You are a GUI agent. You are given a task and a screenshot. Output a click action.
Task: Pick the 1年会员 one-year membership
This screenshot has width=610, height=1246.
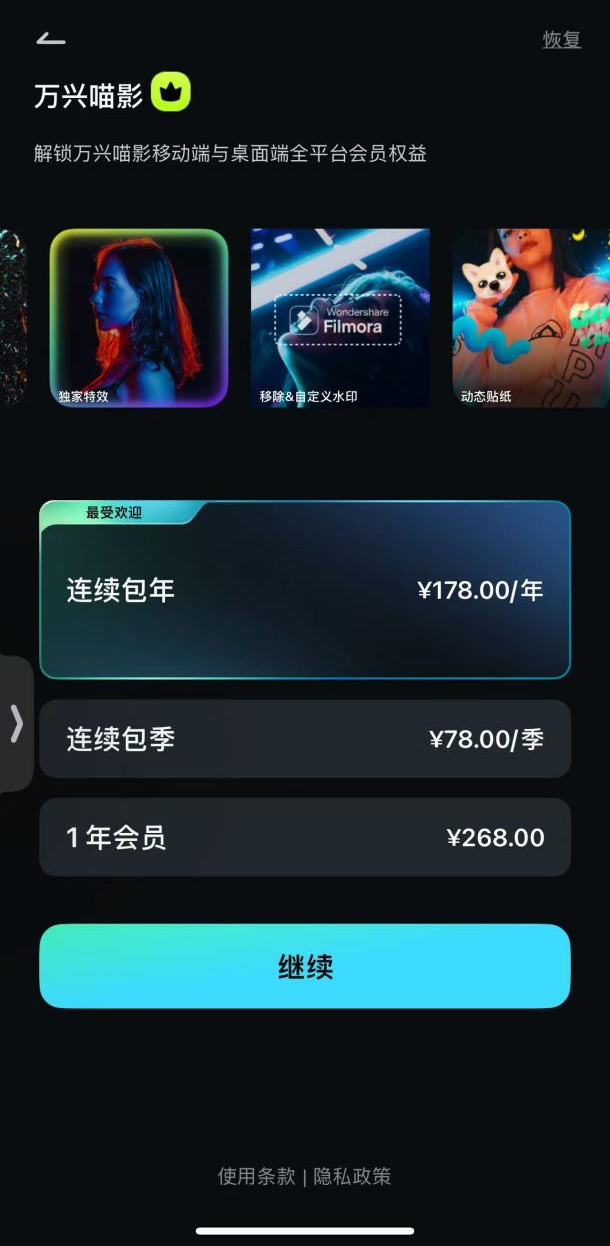[x=305, y=837]
